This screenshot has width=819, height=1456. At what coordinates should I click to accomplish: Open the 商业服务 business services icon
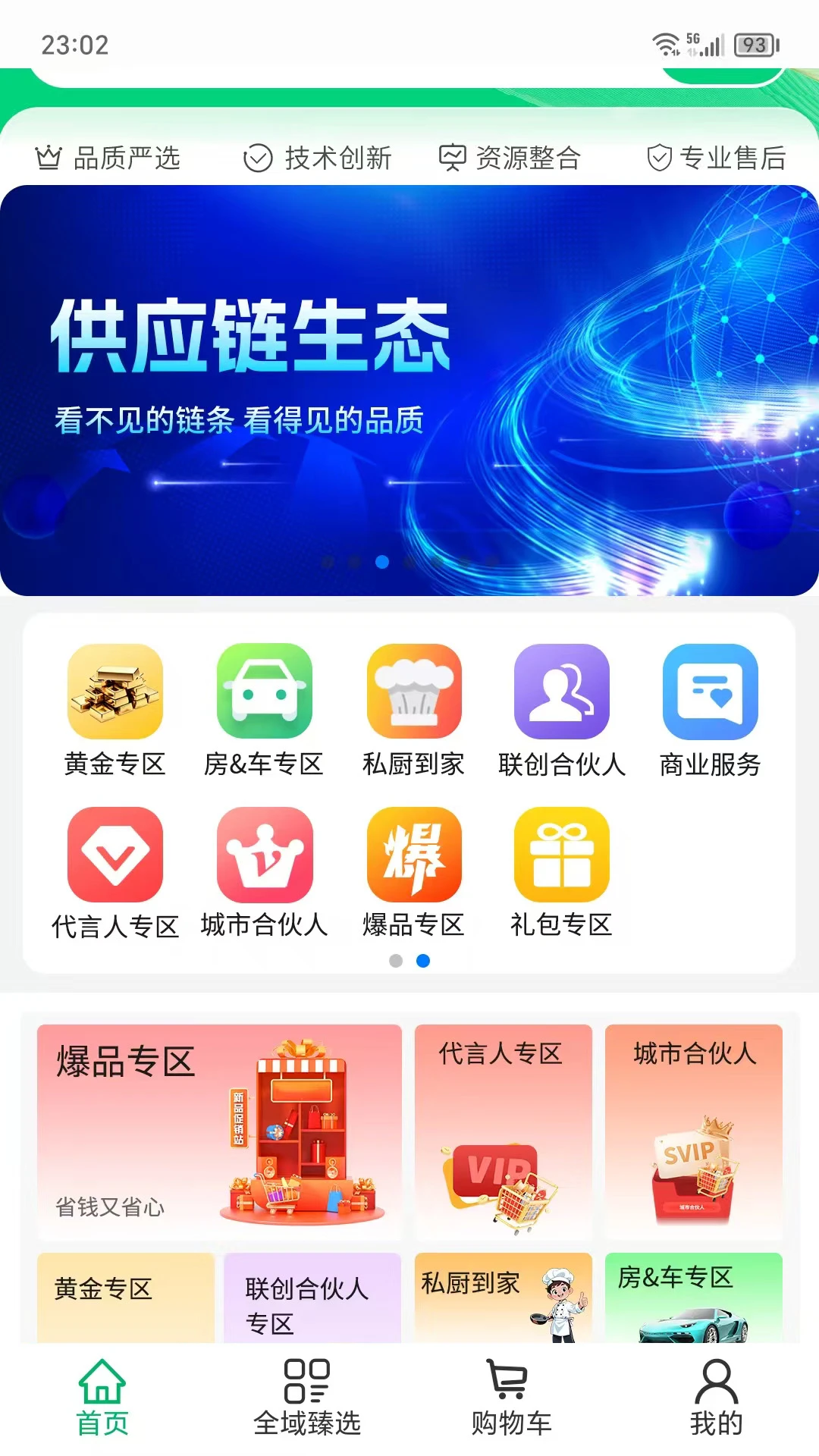pyautogui.click(x=711, y=692)
